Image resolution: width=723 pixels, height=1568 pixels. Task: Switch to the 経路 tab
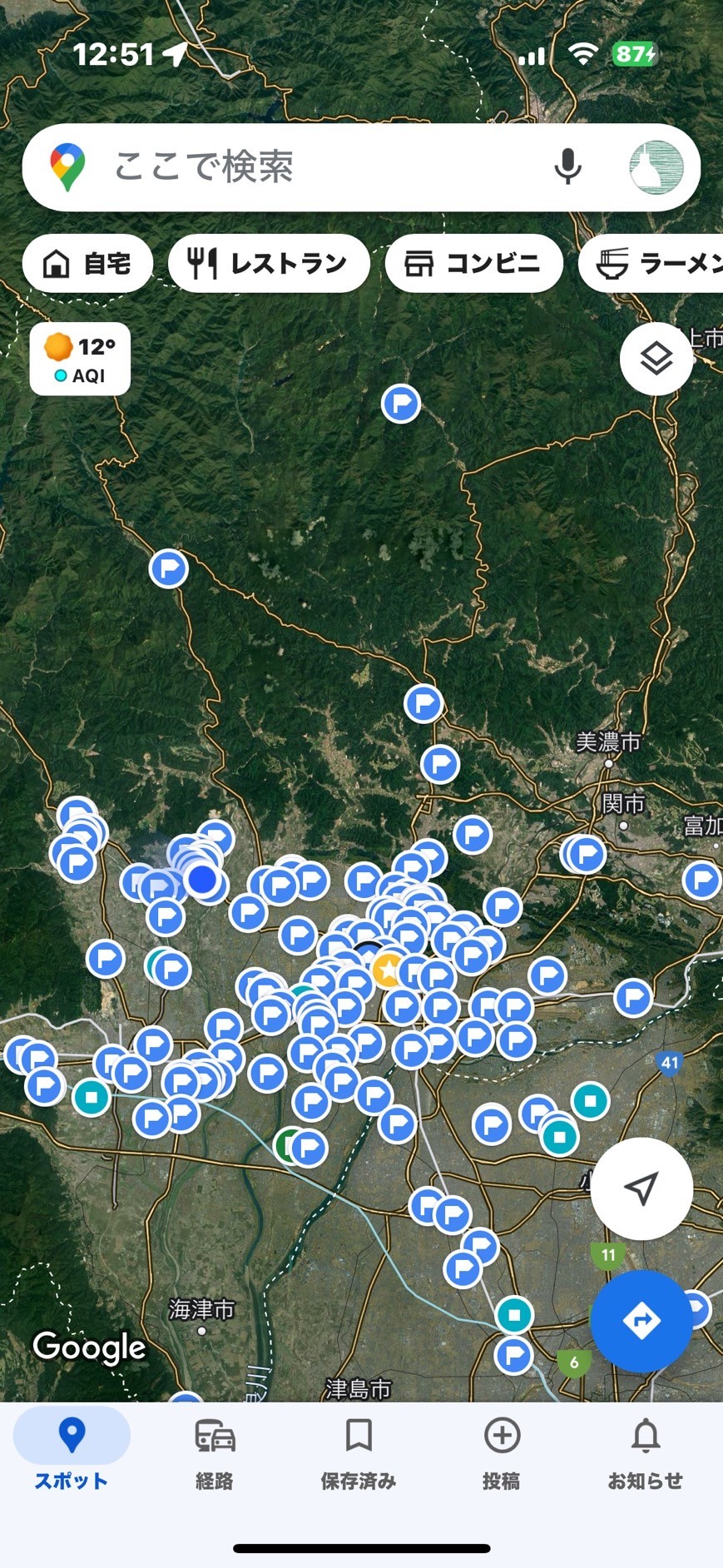[x=215, y=1453]
